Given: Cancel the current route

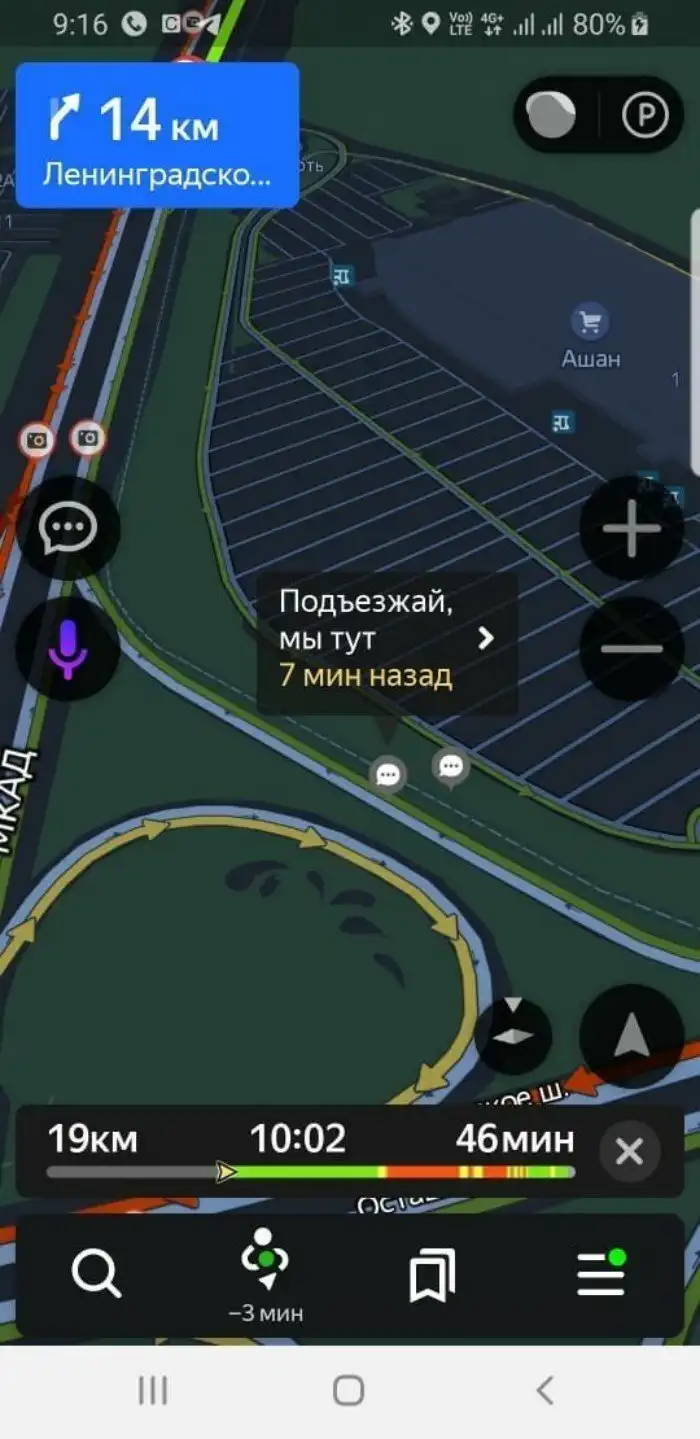Looking at the screenshot, I should 629,1152.
